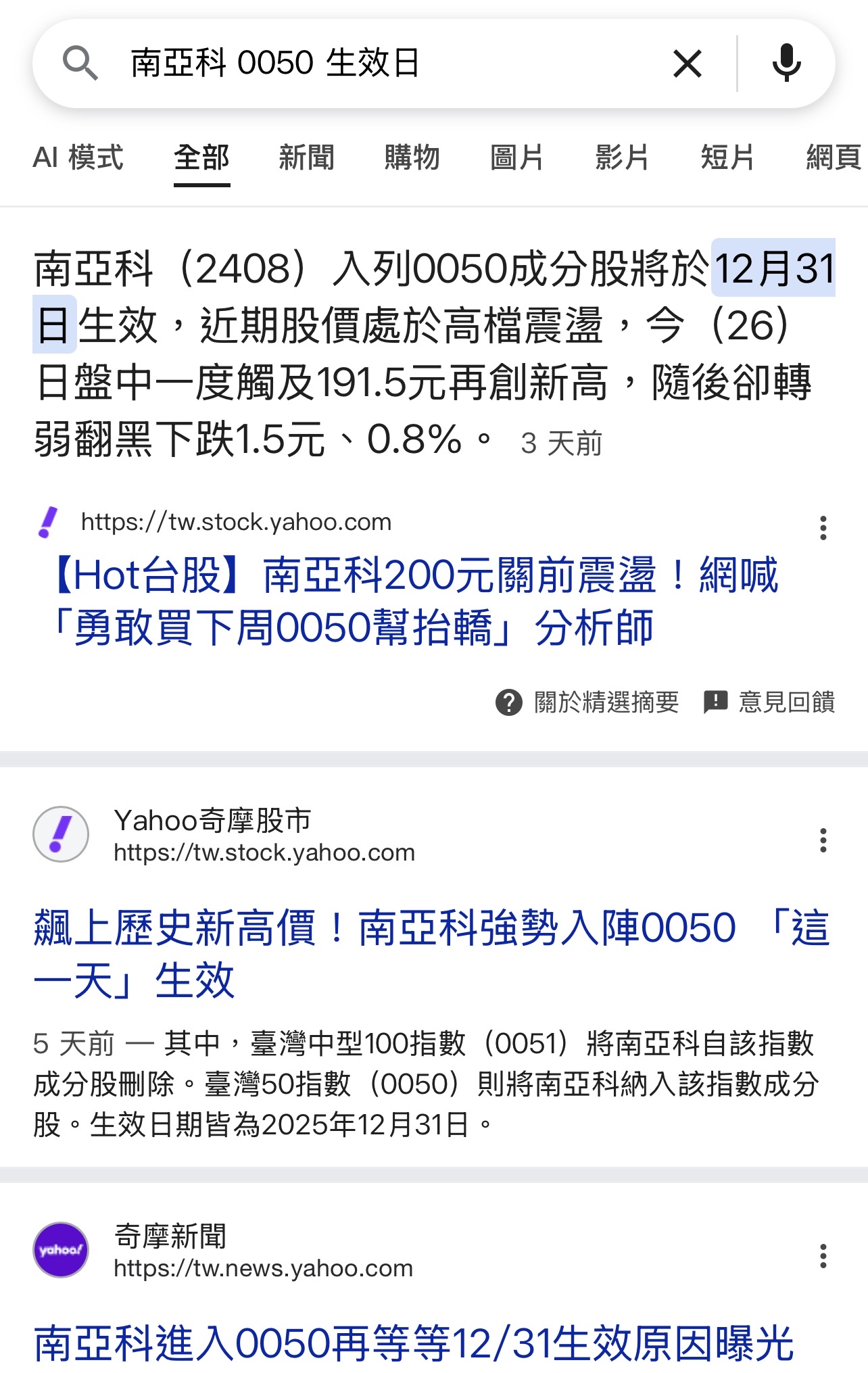Viewport: 868px width, 1373px height.
Task: Open 南亞科進入0050再等等12/31生效原因曝光 article
Action: (x=414, y=1343)
